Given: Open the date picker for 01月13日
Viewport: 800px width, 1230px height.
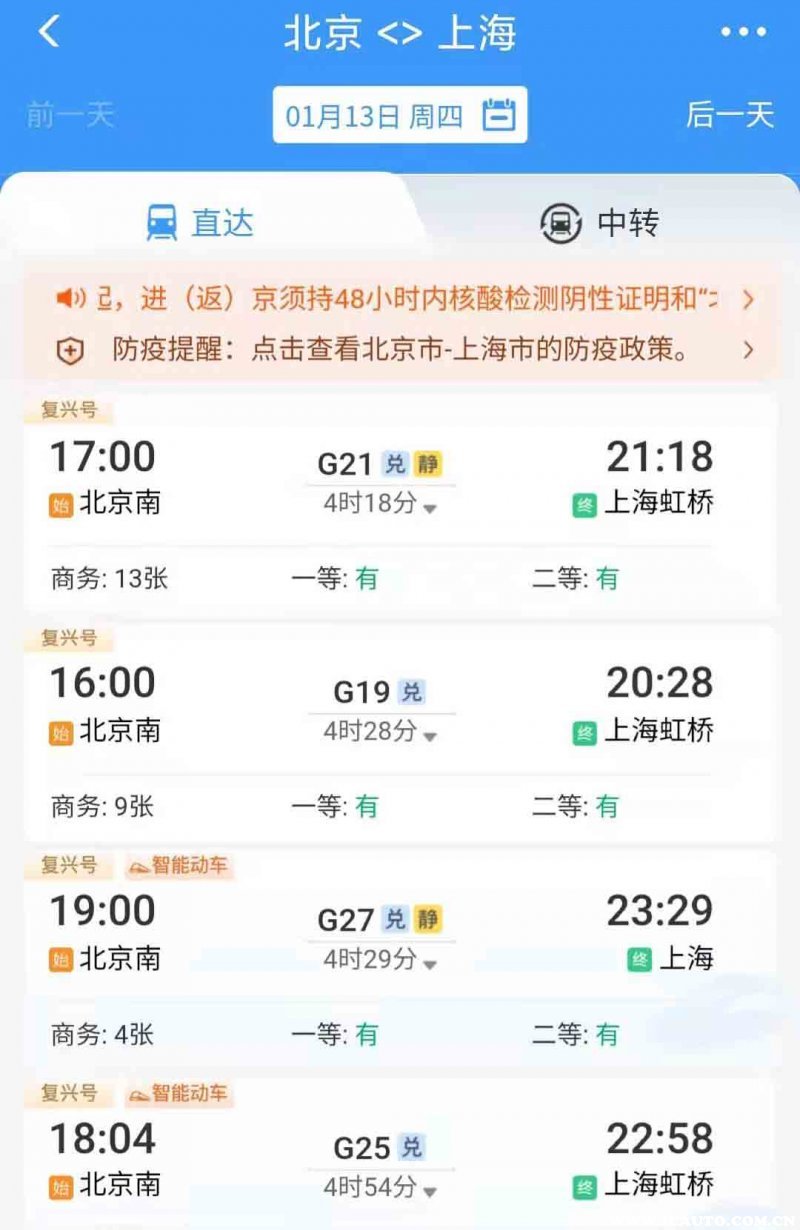Looking at the screenshot, I should coord(400,116).
